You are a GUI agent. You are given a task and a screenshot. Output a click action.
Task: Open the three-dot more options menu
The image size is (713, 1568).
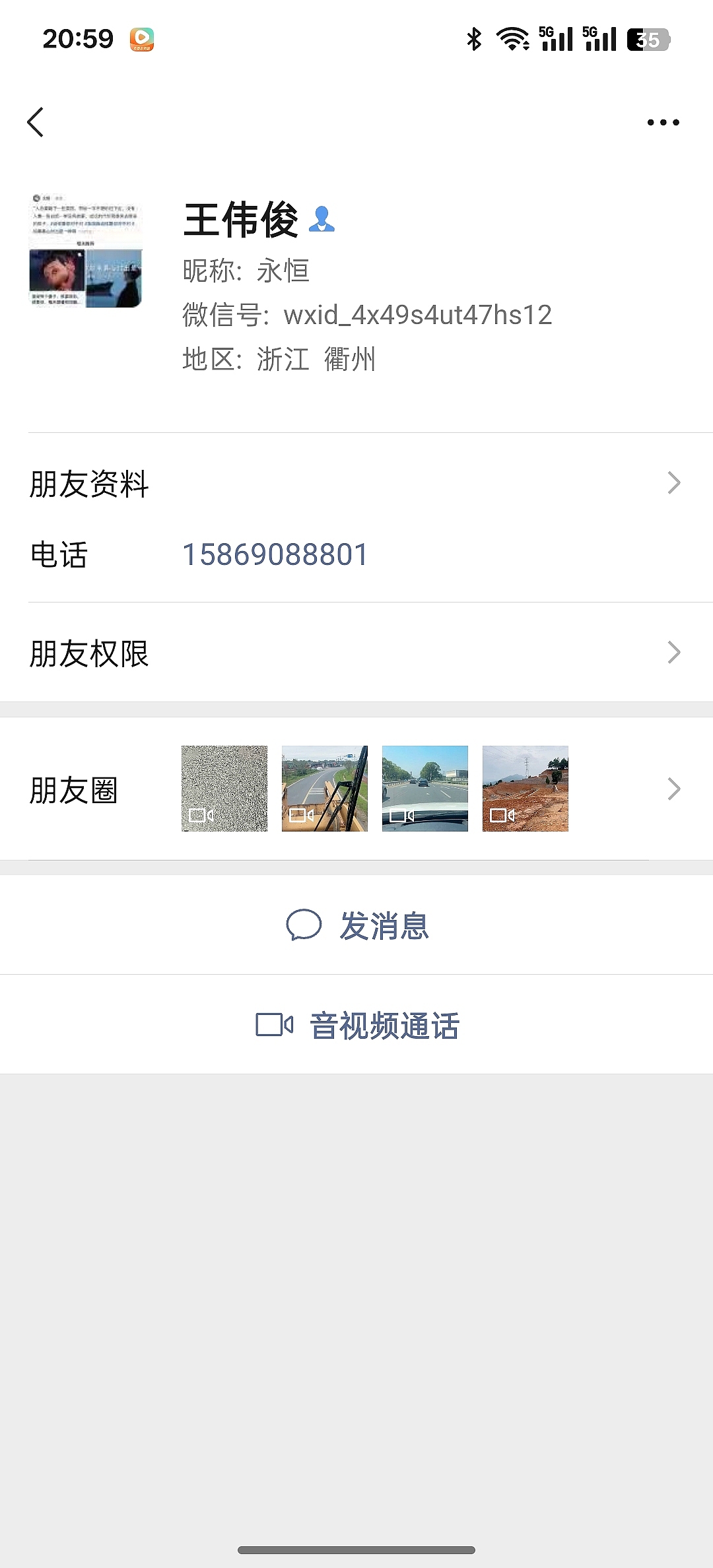coord(663,122)
